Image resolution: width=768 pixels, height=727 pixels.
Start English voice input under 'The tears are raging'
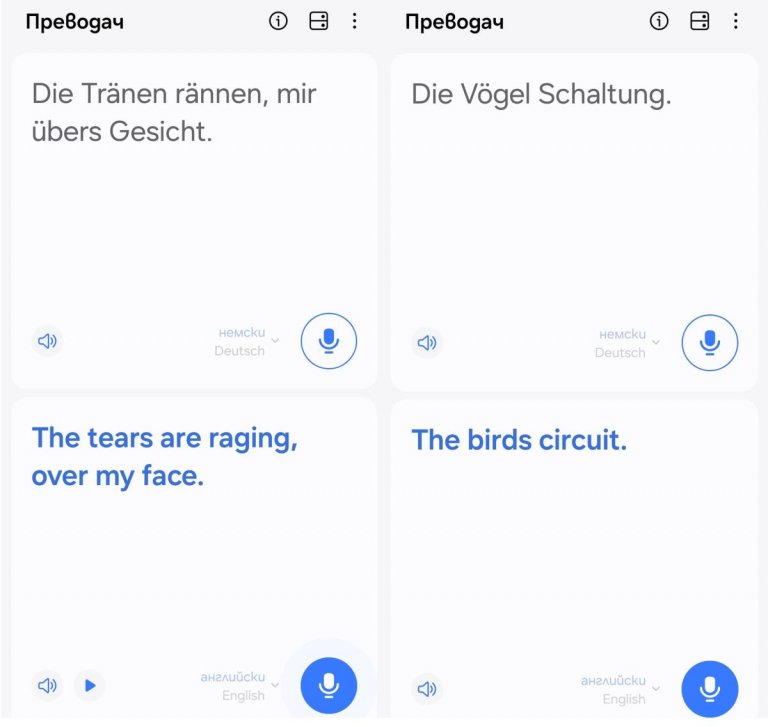(x=328, y=685)
